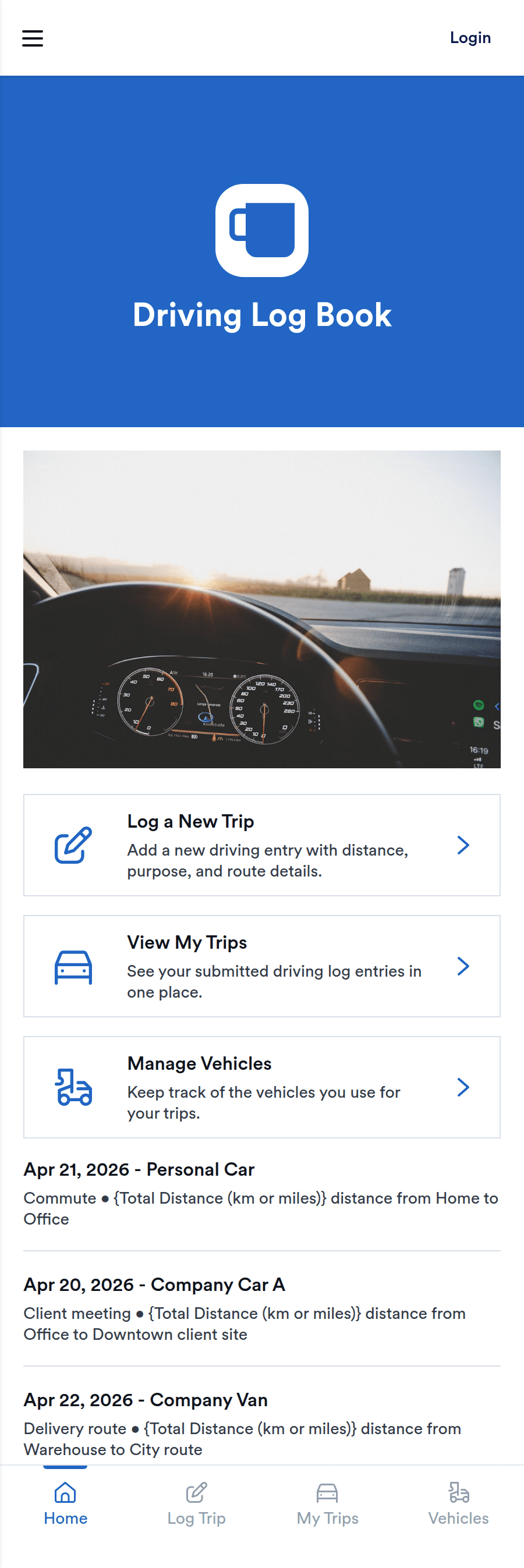Go to the Vehicles tab
The image size is (524, 1568).
pyautogui.click(x=458, y=1505)
